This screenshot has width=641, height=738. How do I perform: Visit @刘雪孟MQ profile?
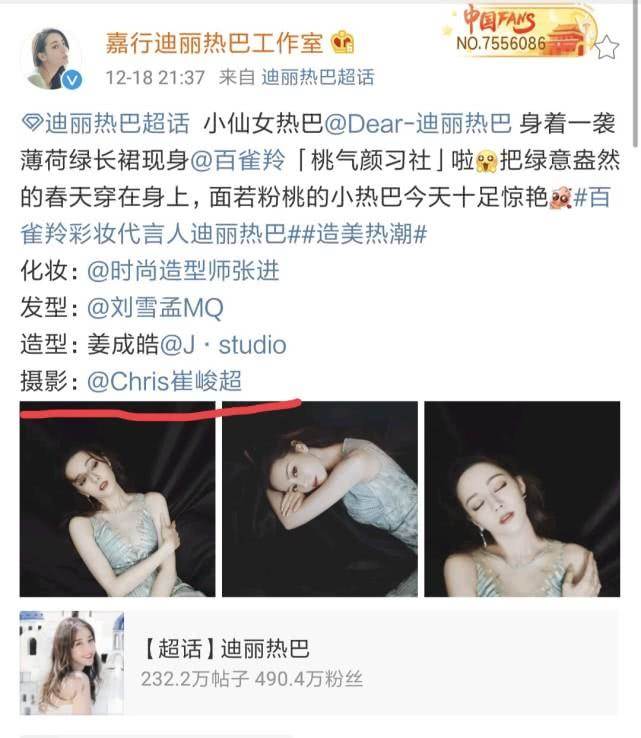[155, 307]
